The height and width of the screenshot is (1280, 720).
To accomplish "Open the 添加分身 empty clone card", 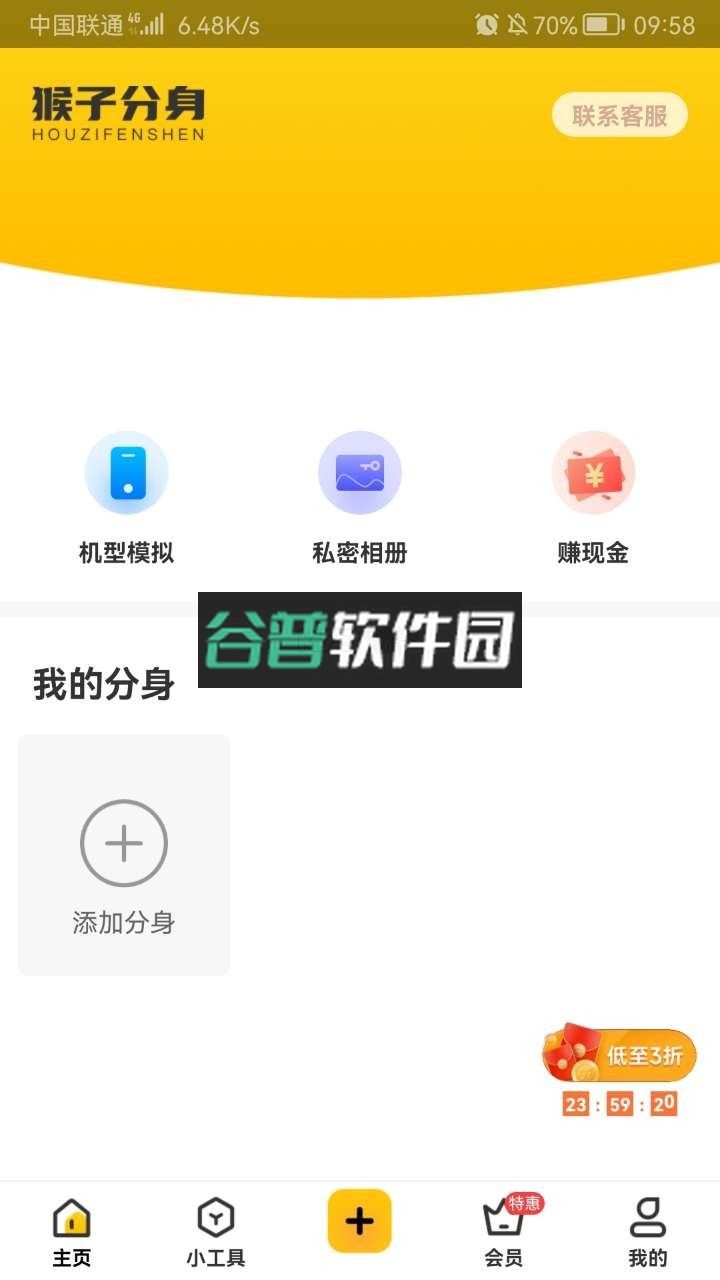I will pos(123,855).
